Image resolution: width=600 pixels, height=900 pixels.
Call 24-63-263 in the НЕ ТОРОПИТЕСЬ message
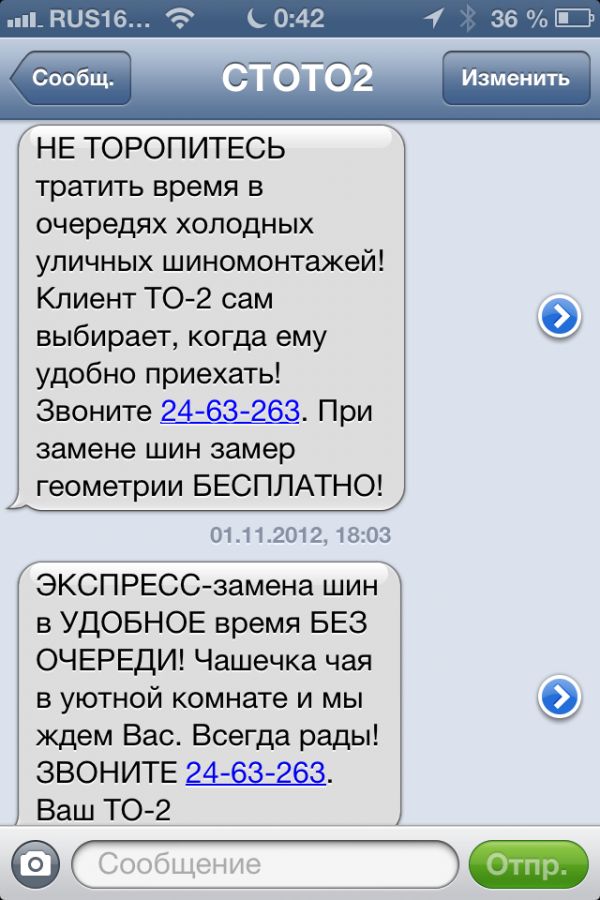tap(230, 410)
